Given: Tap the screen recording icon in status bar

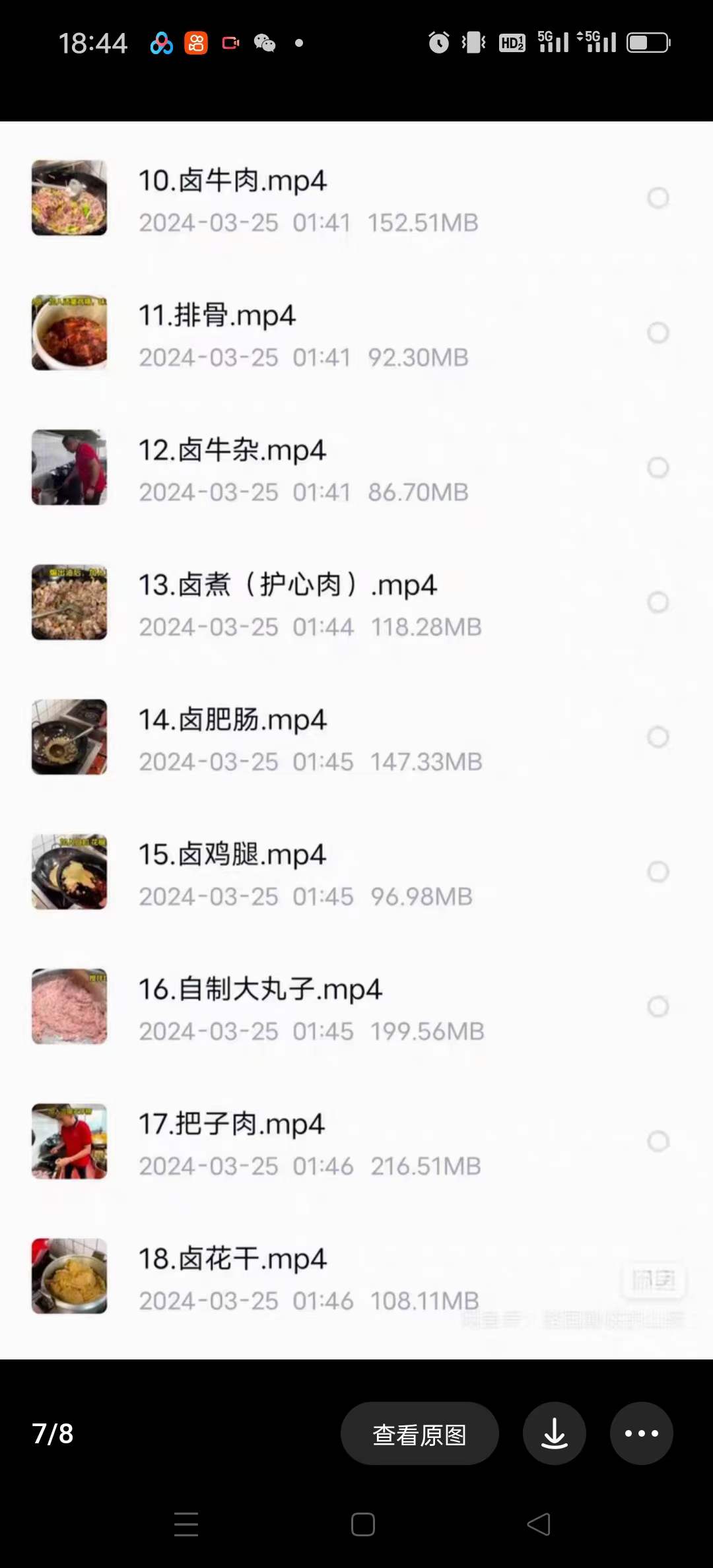Looking at the screenshot, I should [230, 43].
